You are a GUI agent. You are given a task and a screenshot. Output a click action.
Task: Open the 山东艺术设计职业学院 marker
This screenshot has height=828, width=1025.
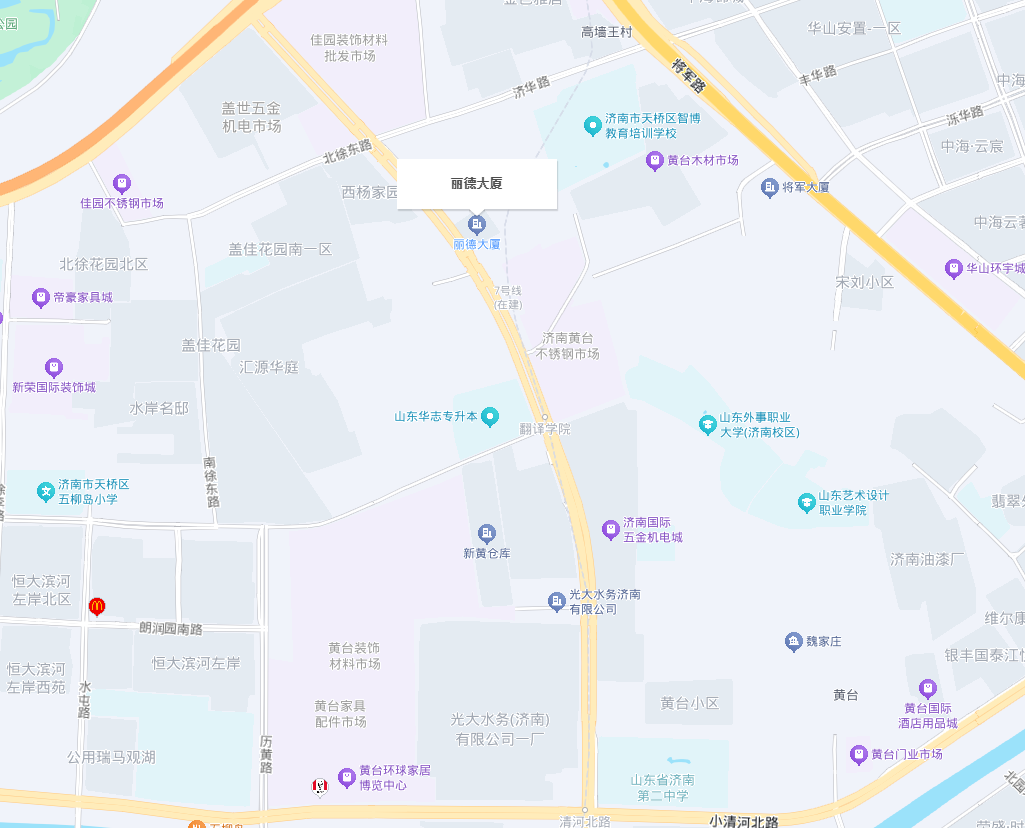806,502
